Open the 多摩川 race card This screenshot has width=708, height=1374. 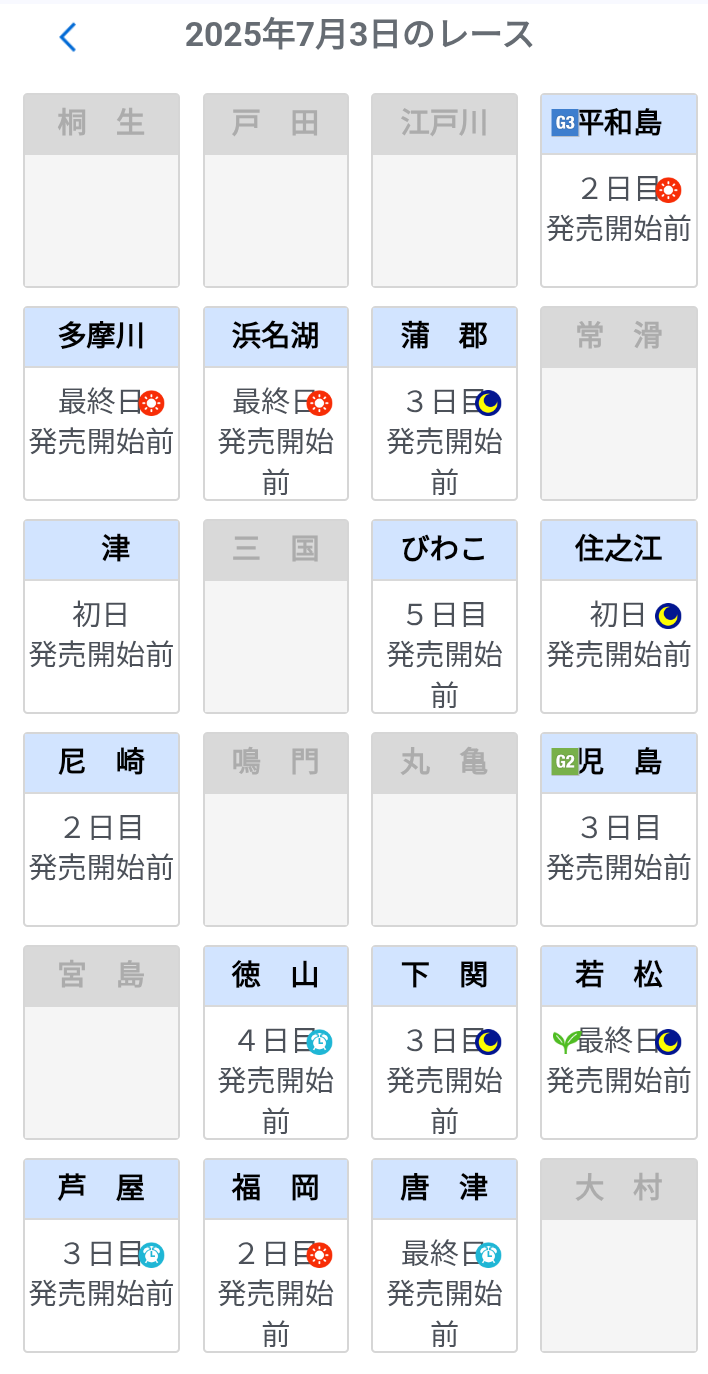pyautogui.click(x=101, y=403)
